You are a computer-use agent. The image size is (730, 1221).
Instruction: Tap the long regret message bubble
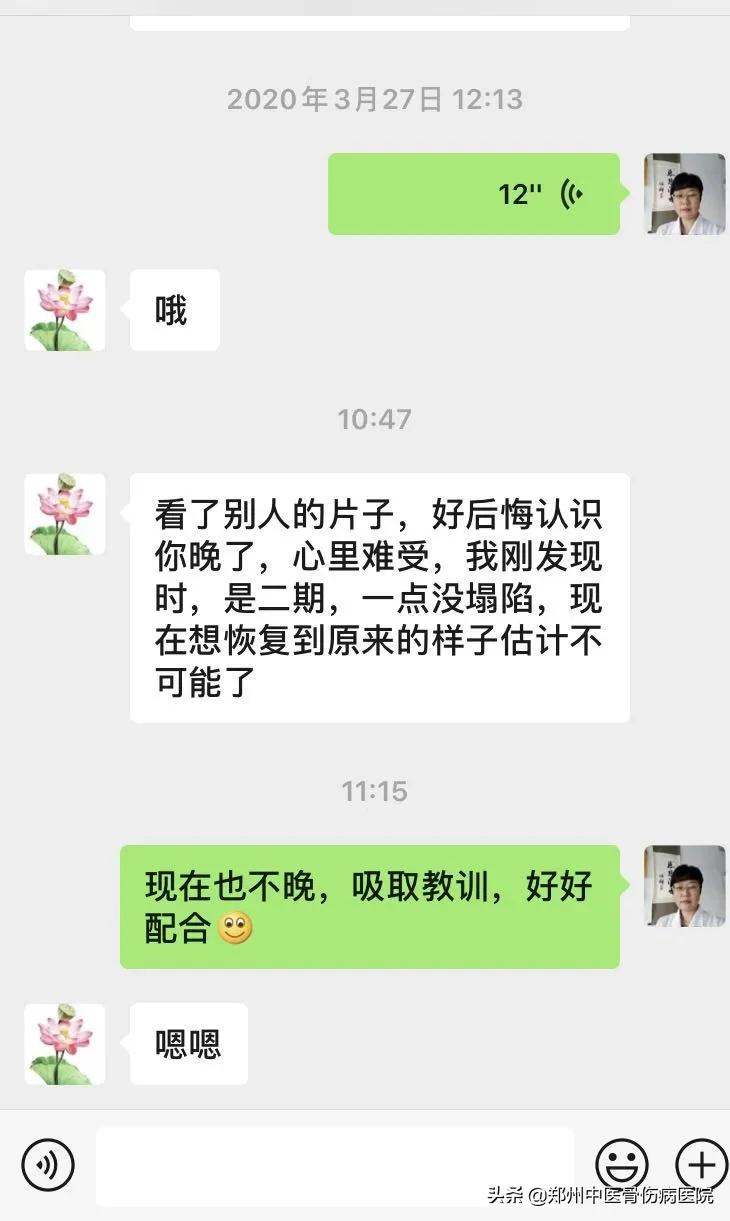pyautogui.click(x=380, y=597)
